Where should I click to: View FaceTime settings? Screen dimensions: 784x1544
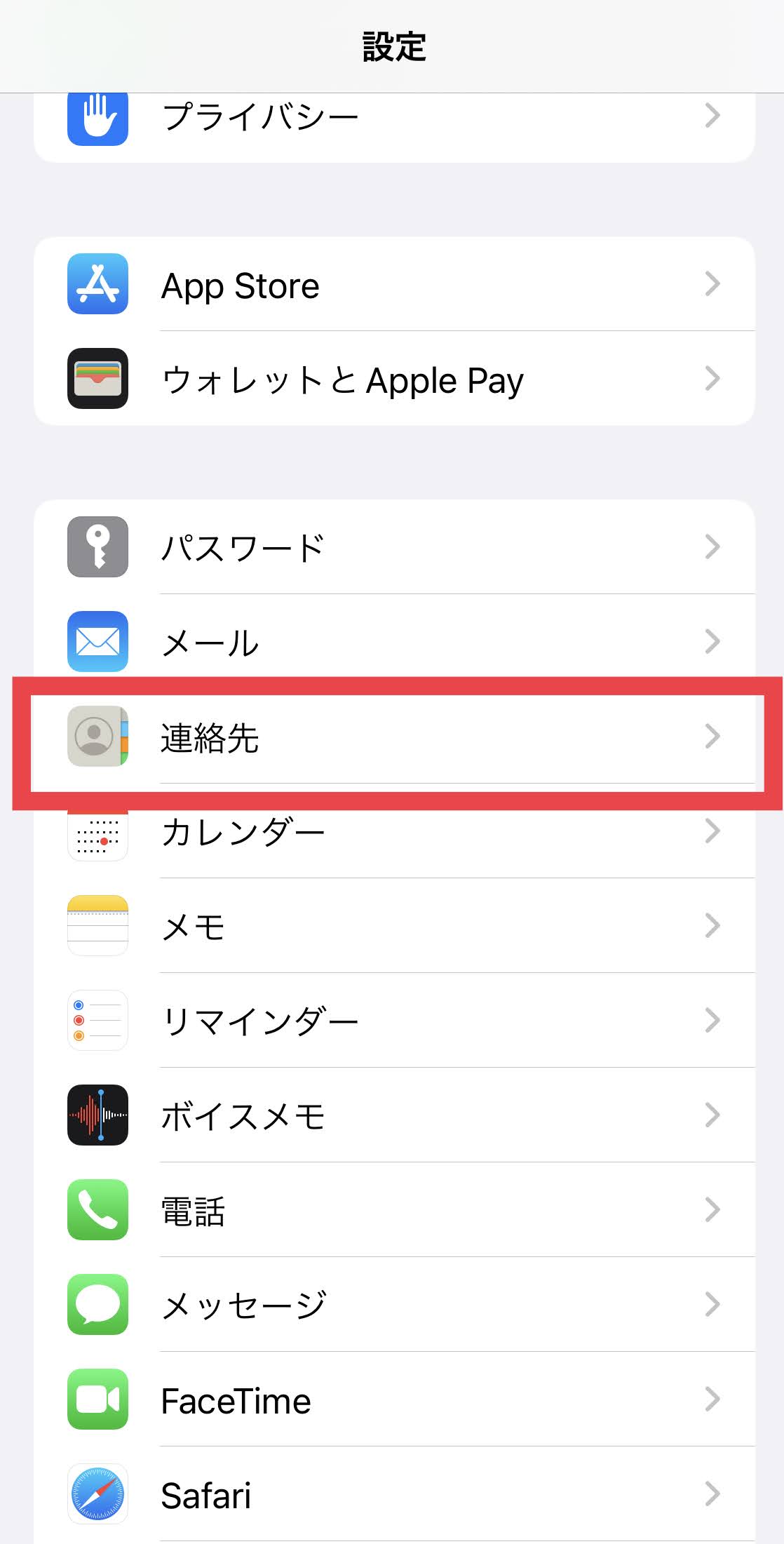pos(393,1400)
